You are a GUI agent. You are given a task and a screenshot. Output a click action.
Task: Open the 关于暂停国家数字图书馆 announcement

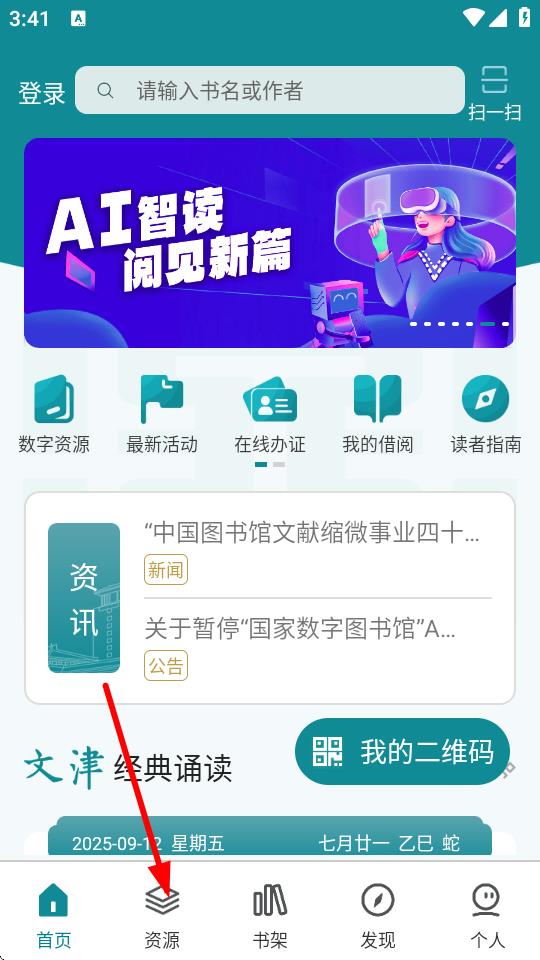point(300,629)
